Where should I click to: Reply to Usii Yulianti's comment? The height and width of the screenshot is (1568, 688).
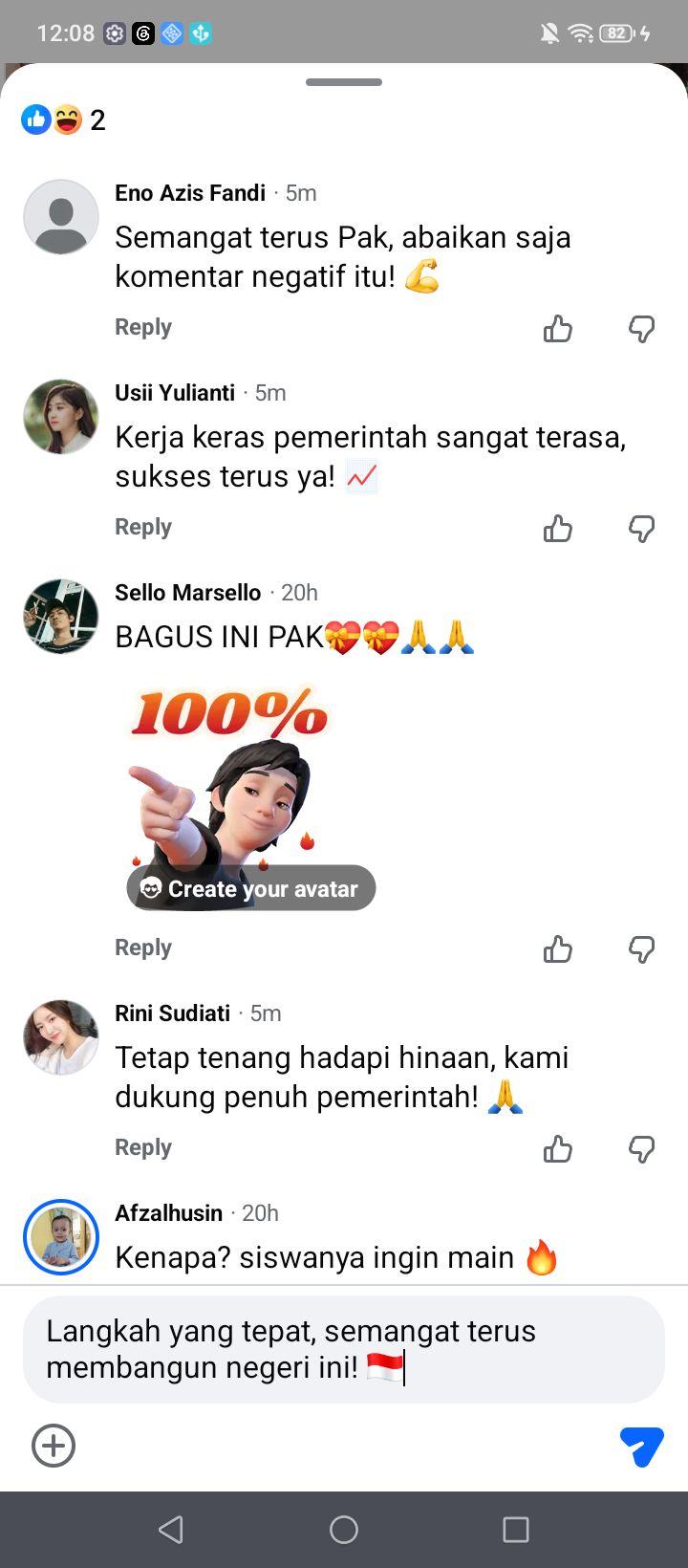[143, 527]
